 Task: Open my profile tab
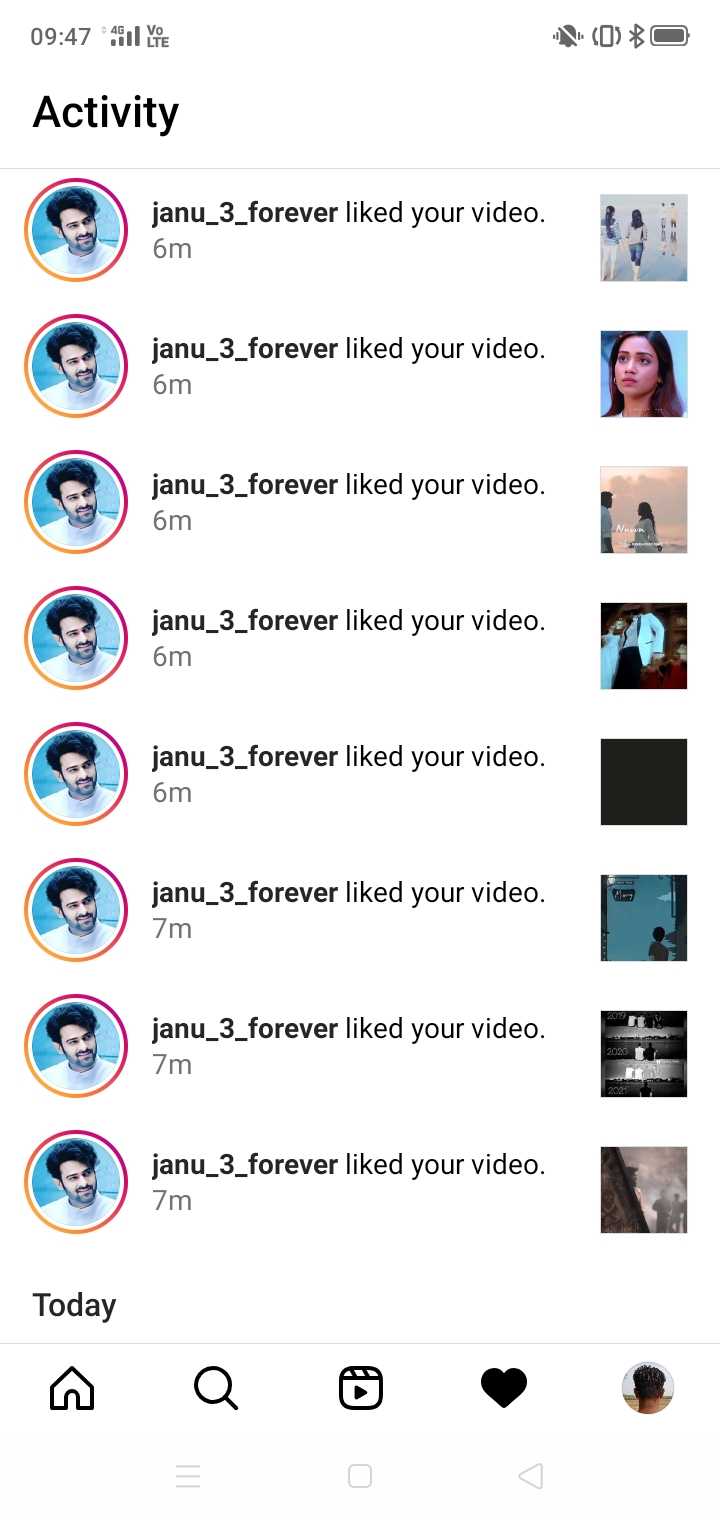point(647,1388)
